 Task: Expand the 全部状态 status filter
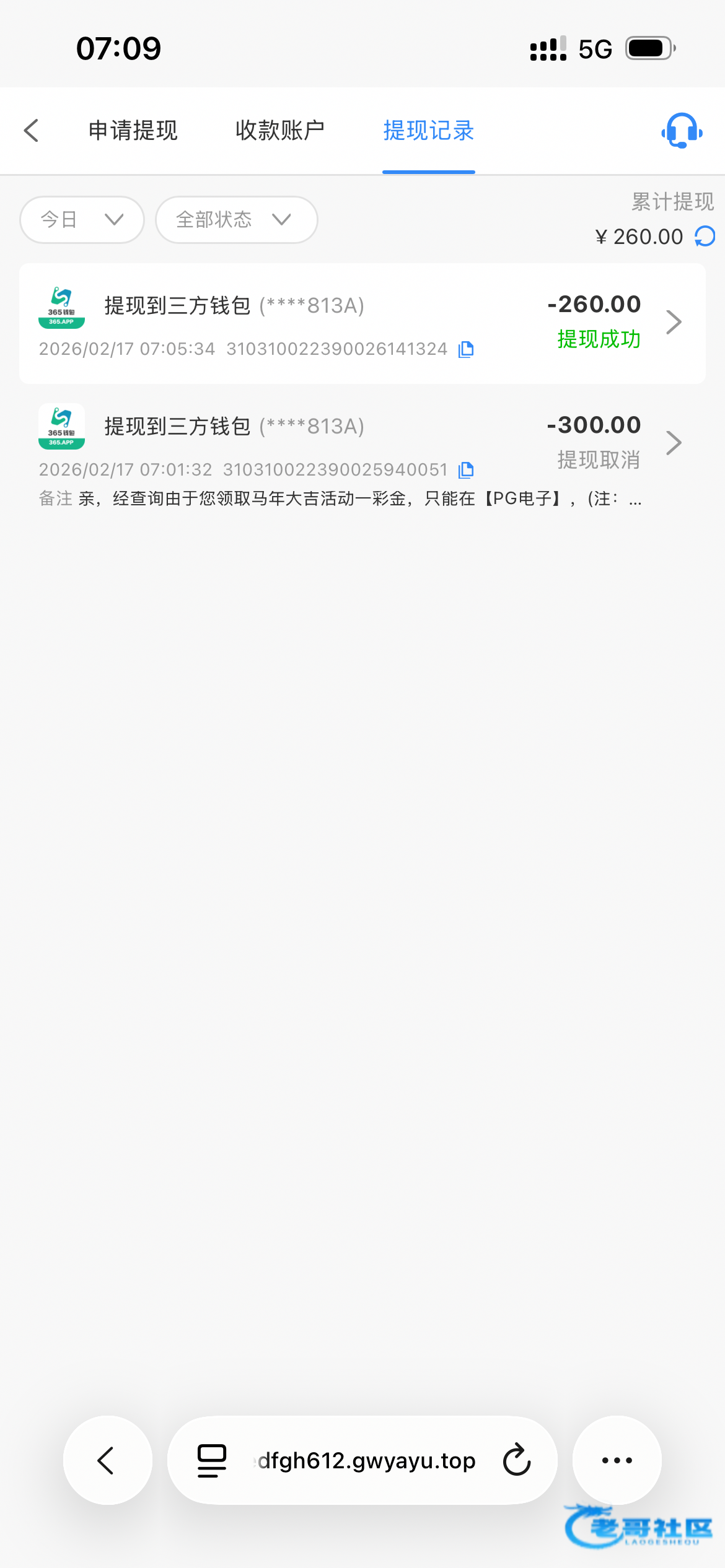pos(236,220)
